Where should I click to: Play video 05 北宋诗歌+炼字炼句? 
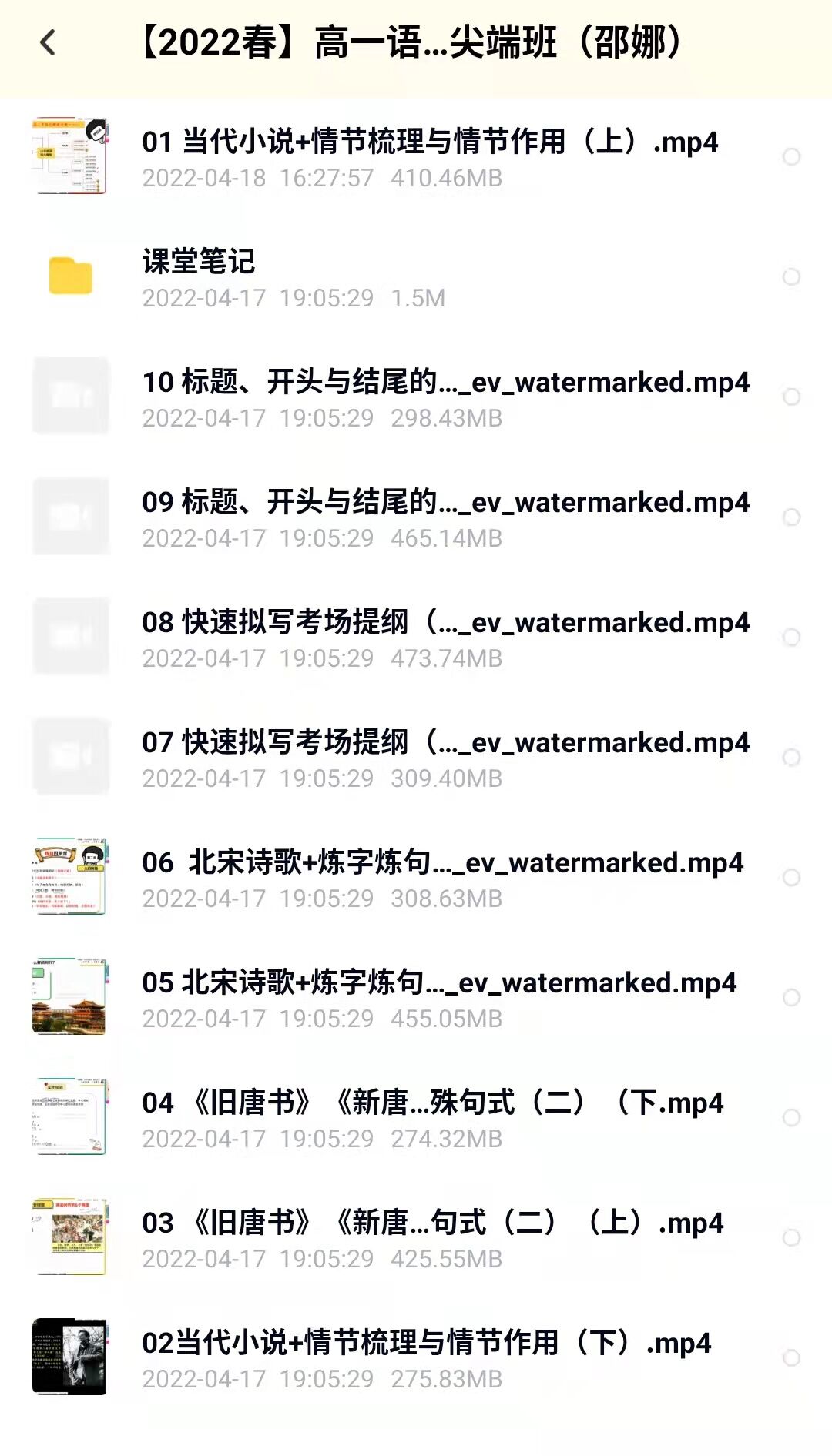point(438,983)
